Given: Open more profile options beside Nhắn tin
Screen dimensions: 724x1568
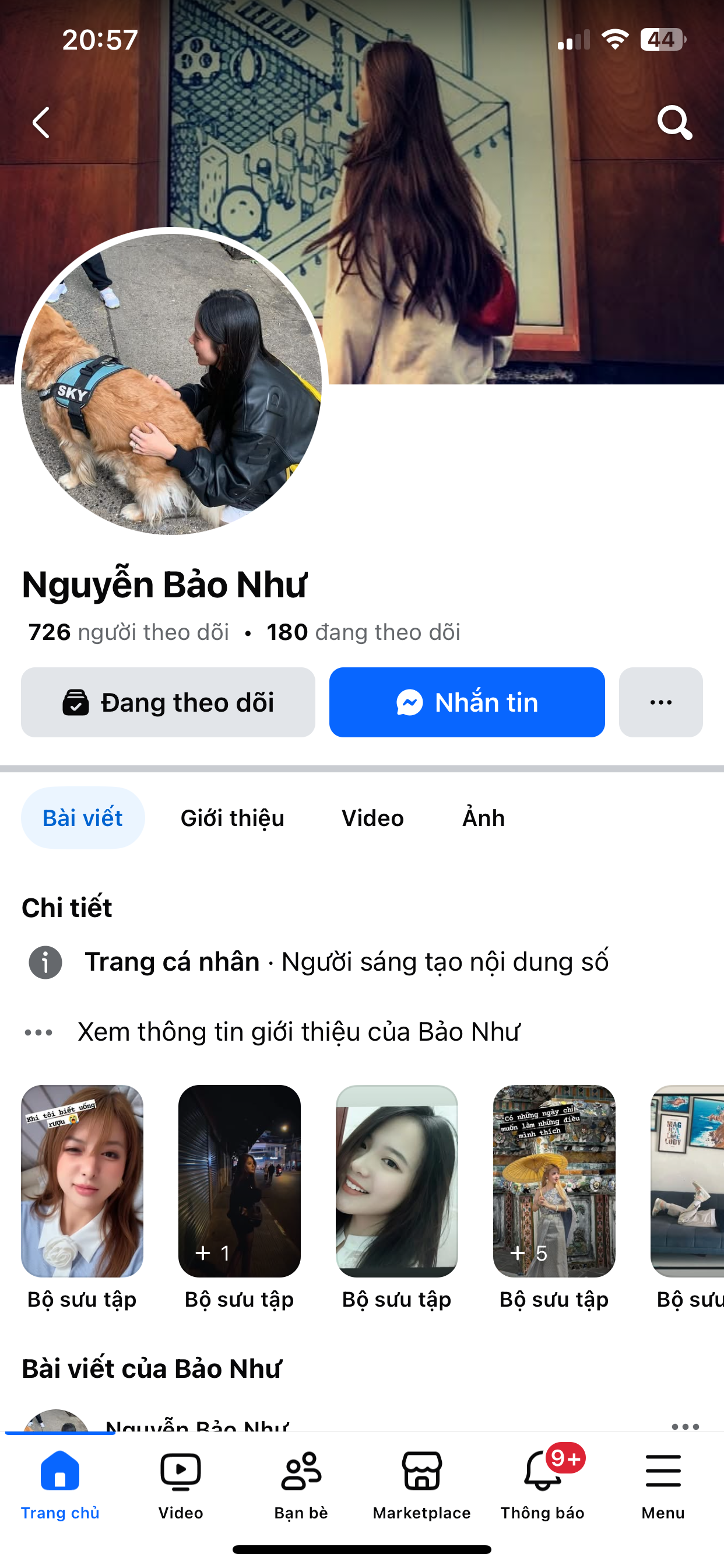Looking at the screenshot, I should click(660, 702).
